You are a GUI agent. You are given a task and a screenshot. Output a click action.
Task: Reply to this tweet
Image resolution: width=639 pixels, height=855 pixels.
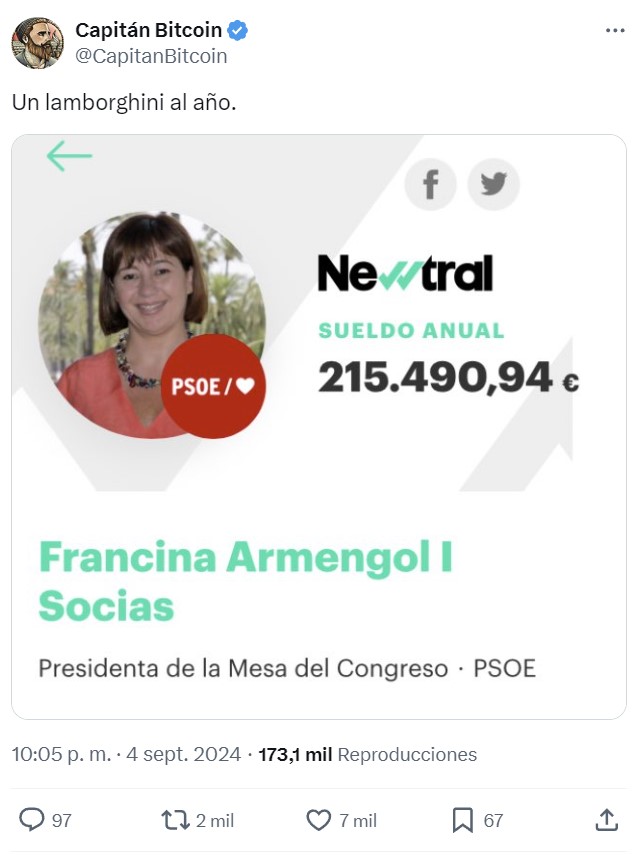point(33,820)
